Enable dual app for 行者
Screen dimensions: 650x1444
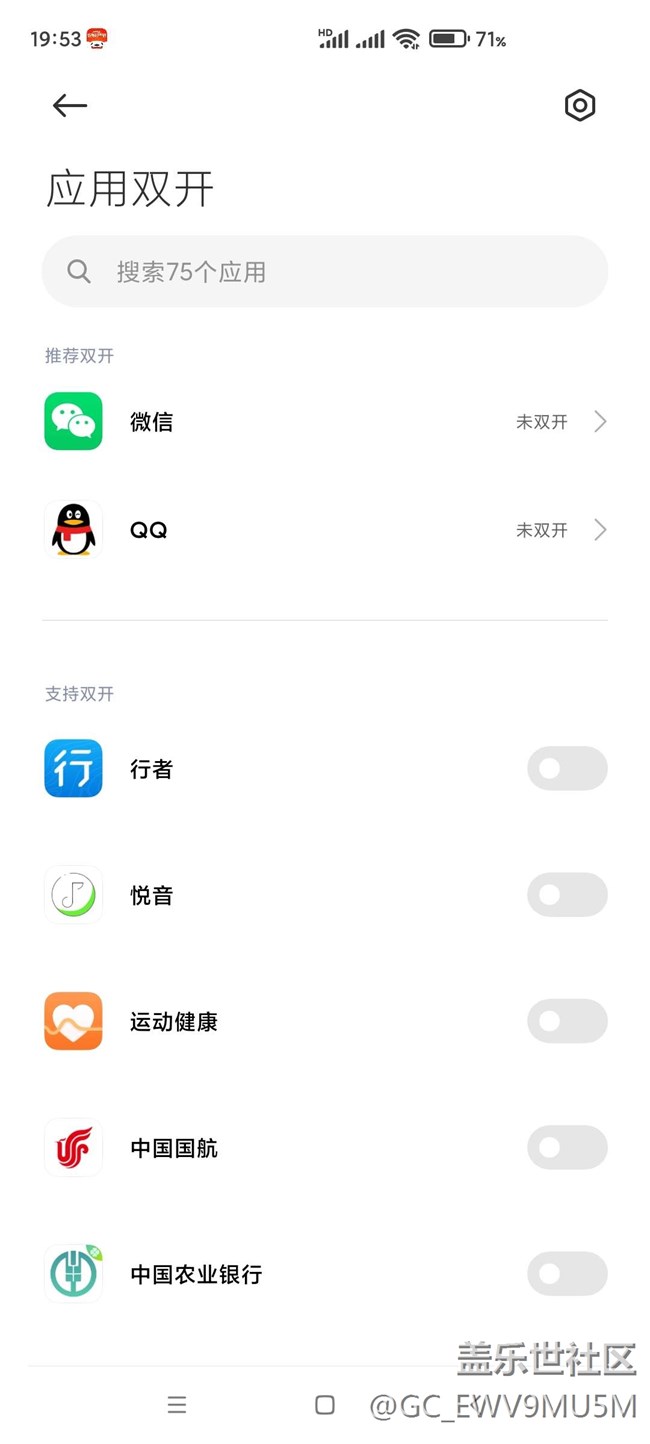tap(567, 768)
